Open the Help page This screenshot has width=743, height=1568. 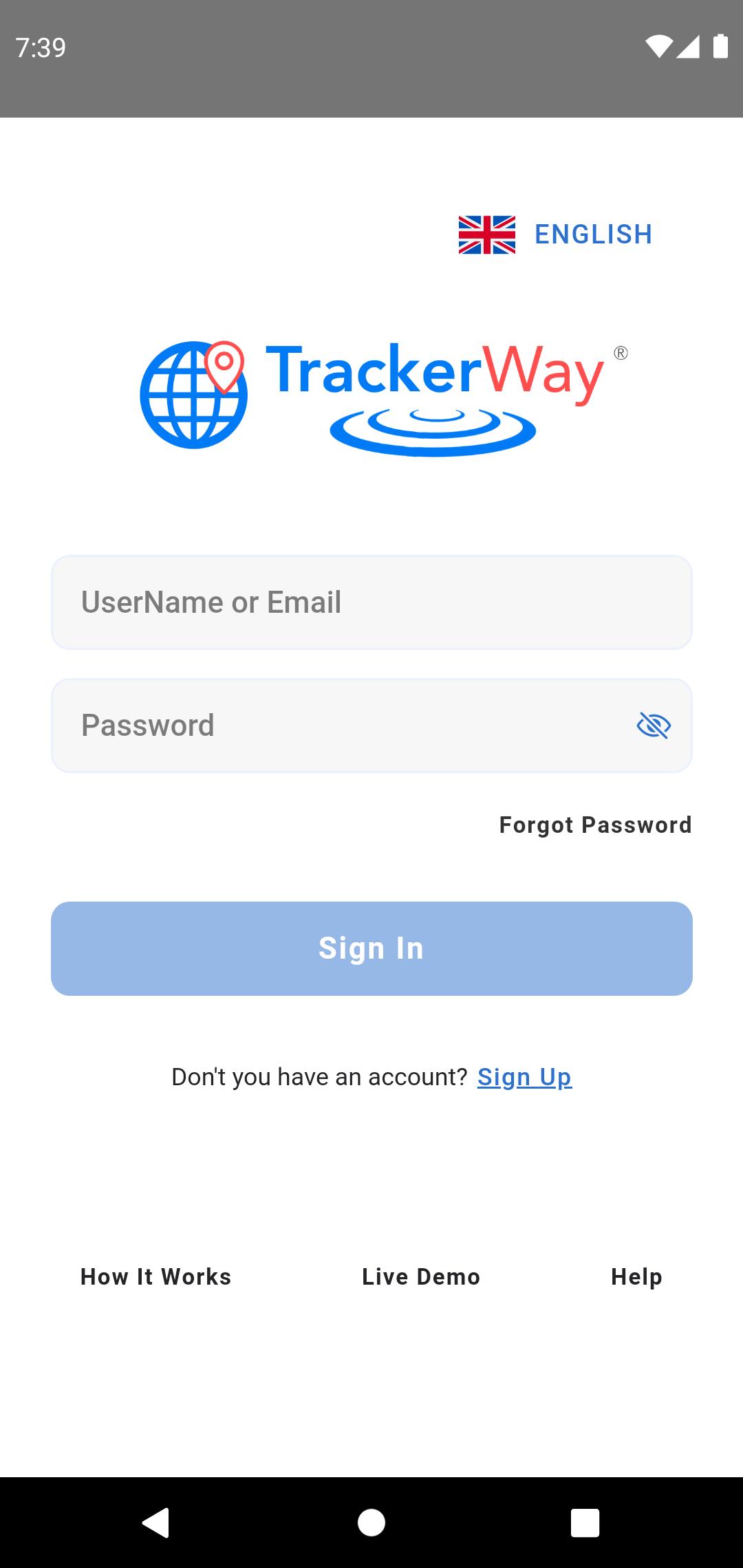[x=636, y=1276]
